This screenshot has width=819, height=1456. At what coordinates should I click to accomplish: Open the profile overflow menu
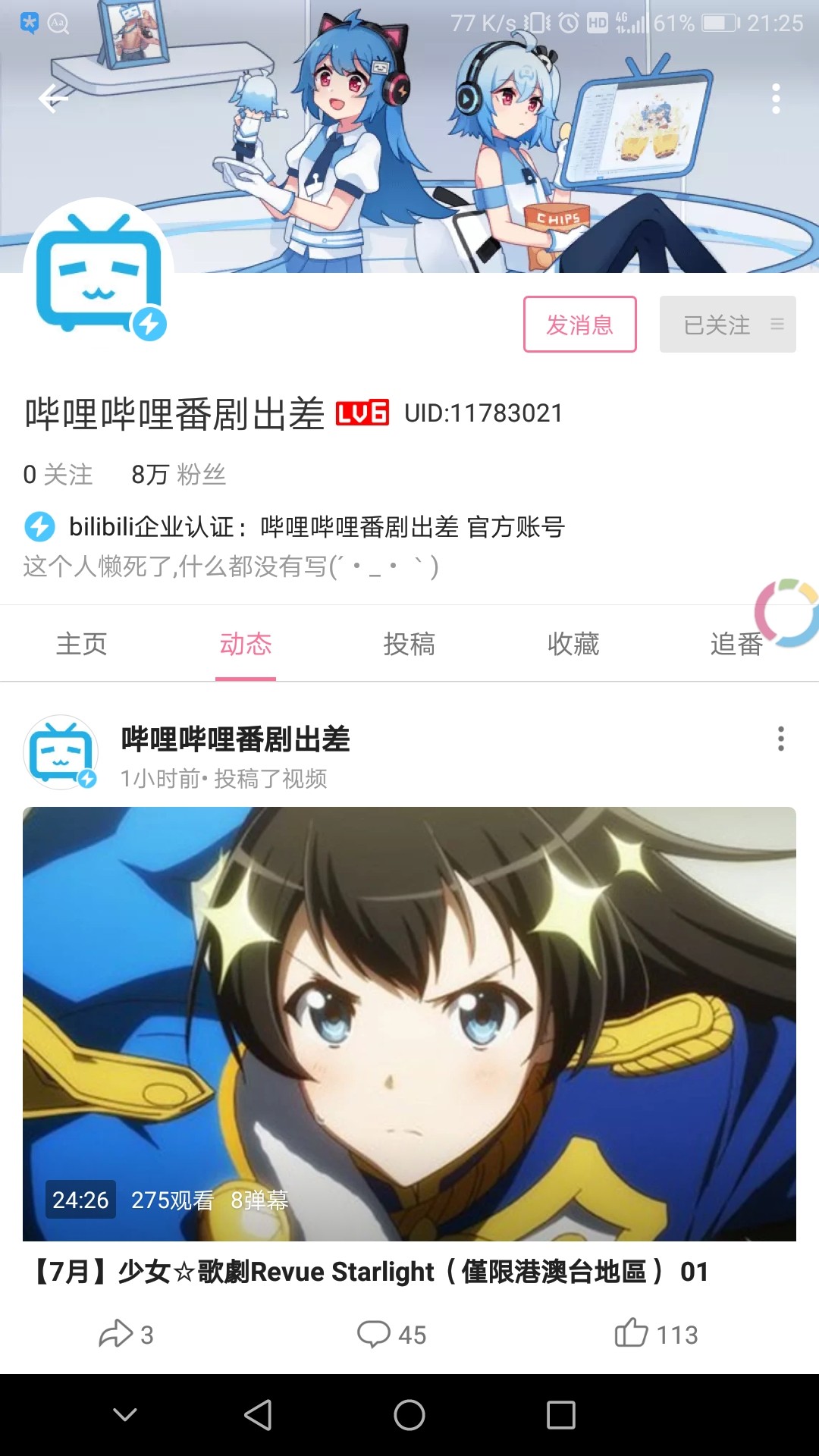775,99
